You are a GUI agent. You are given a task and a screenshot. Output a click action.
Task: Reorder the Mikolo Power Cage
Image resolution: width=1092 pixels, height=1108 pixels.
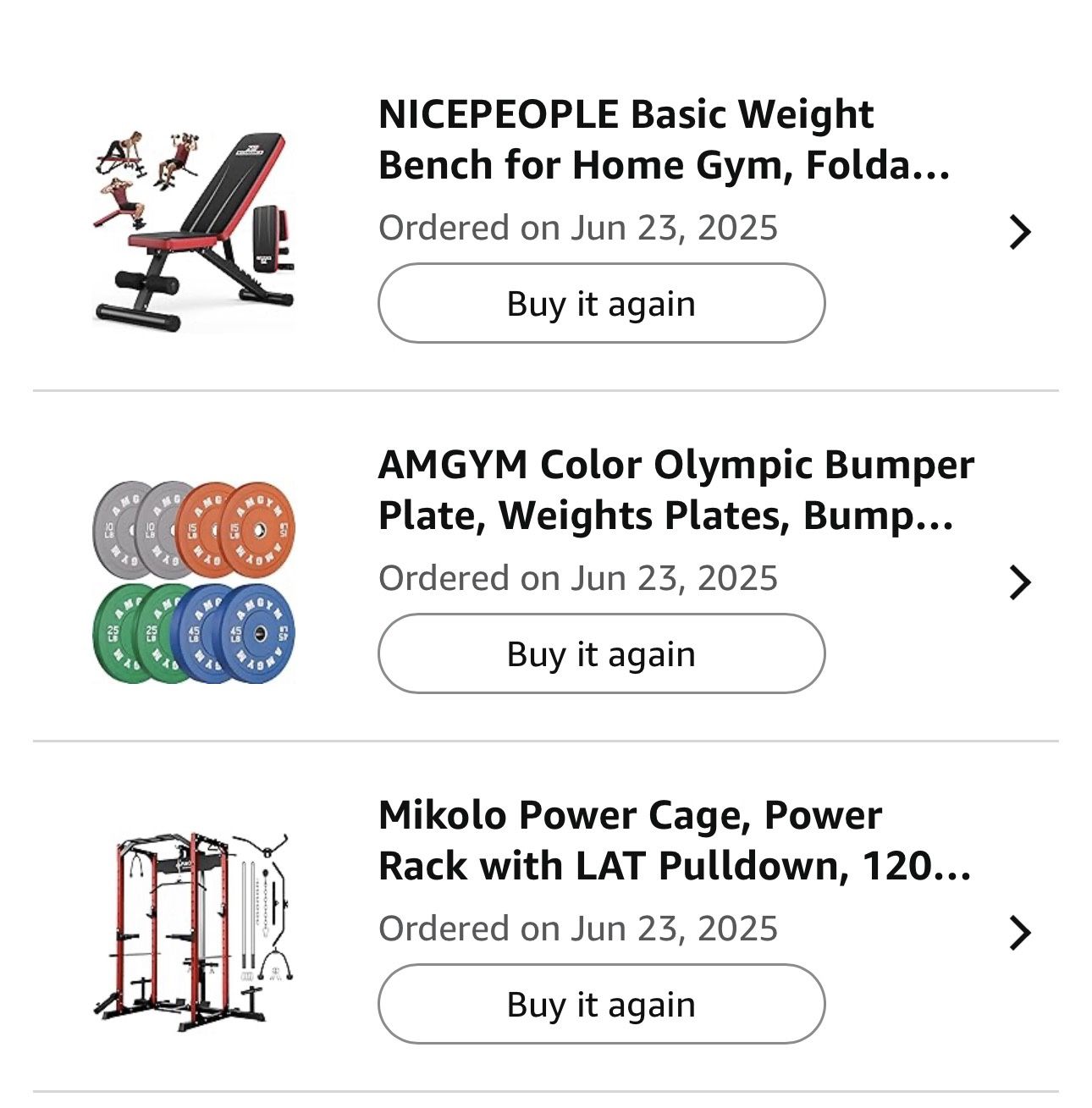pos(601,1004)
